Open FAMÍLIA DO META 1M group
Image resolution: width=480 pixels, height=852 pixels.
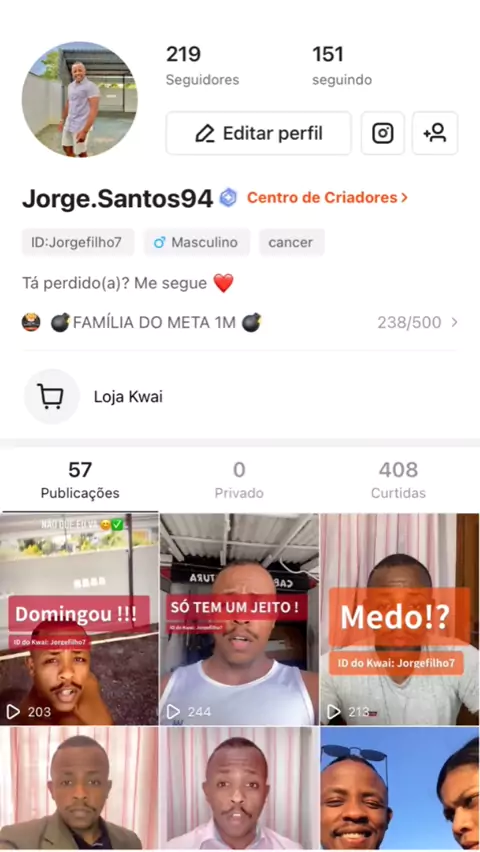pos(239,323)
